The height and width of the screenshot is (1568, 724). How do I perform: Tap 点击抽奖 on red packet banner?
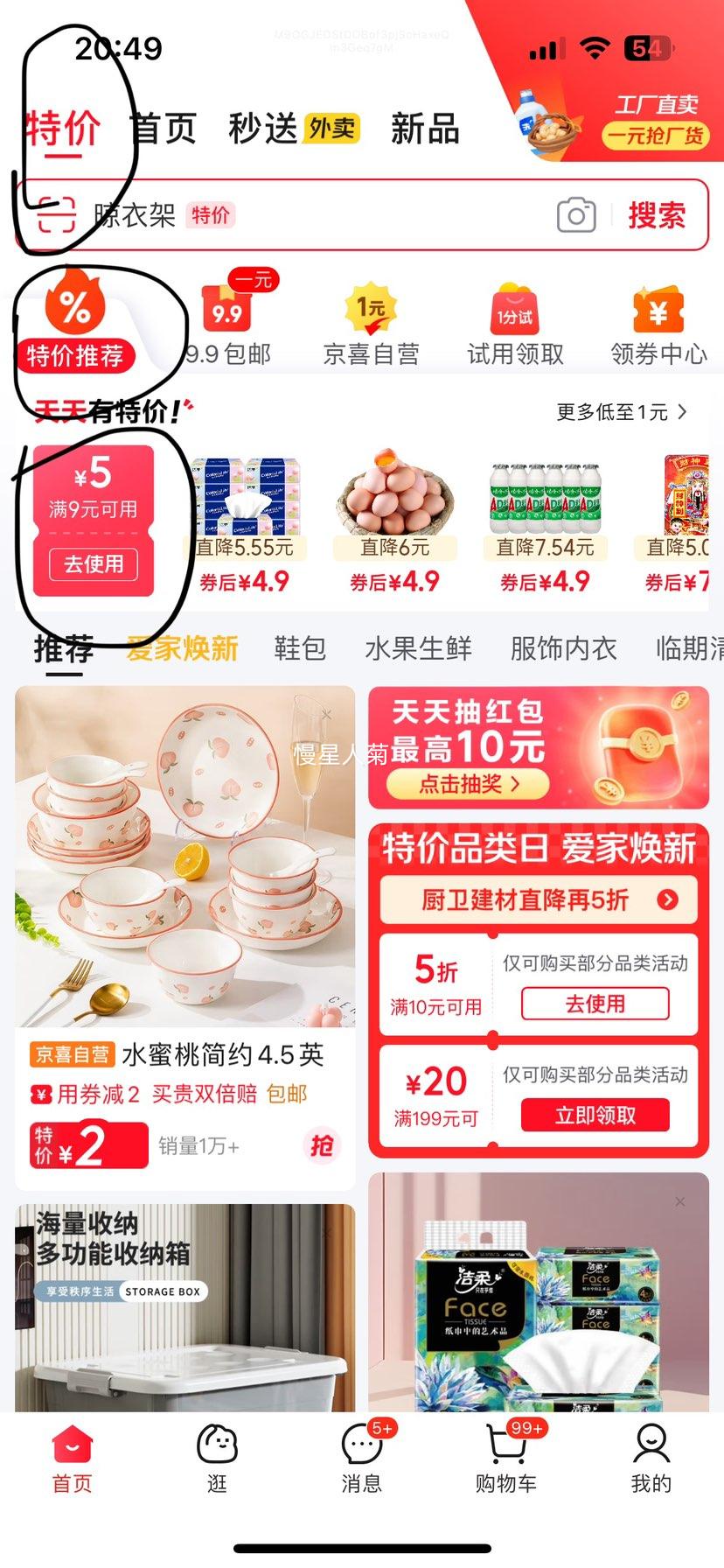[x=468, y=784]
